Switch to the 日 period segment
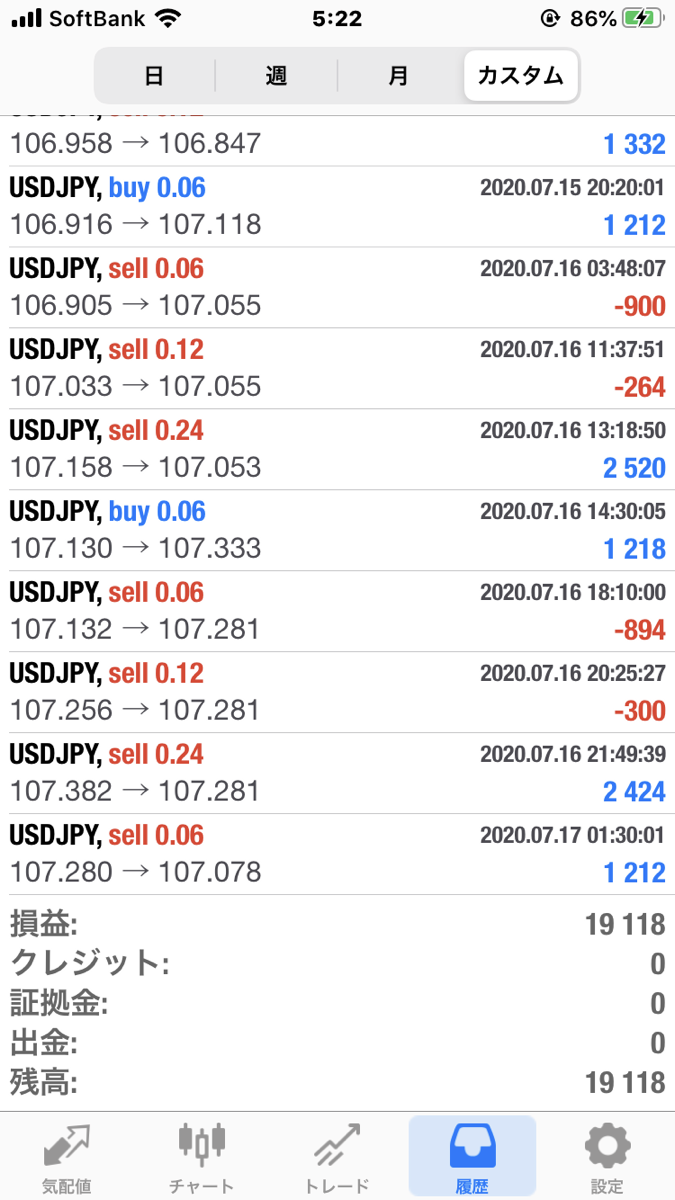The image size is (675, 1200). click(154, 76)
